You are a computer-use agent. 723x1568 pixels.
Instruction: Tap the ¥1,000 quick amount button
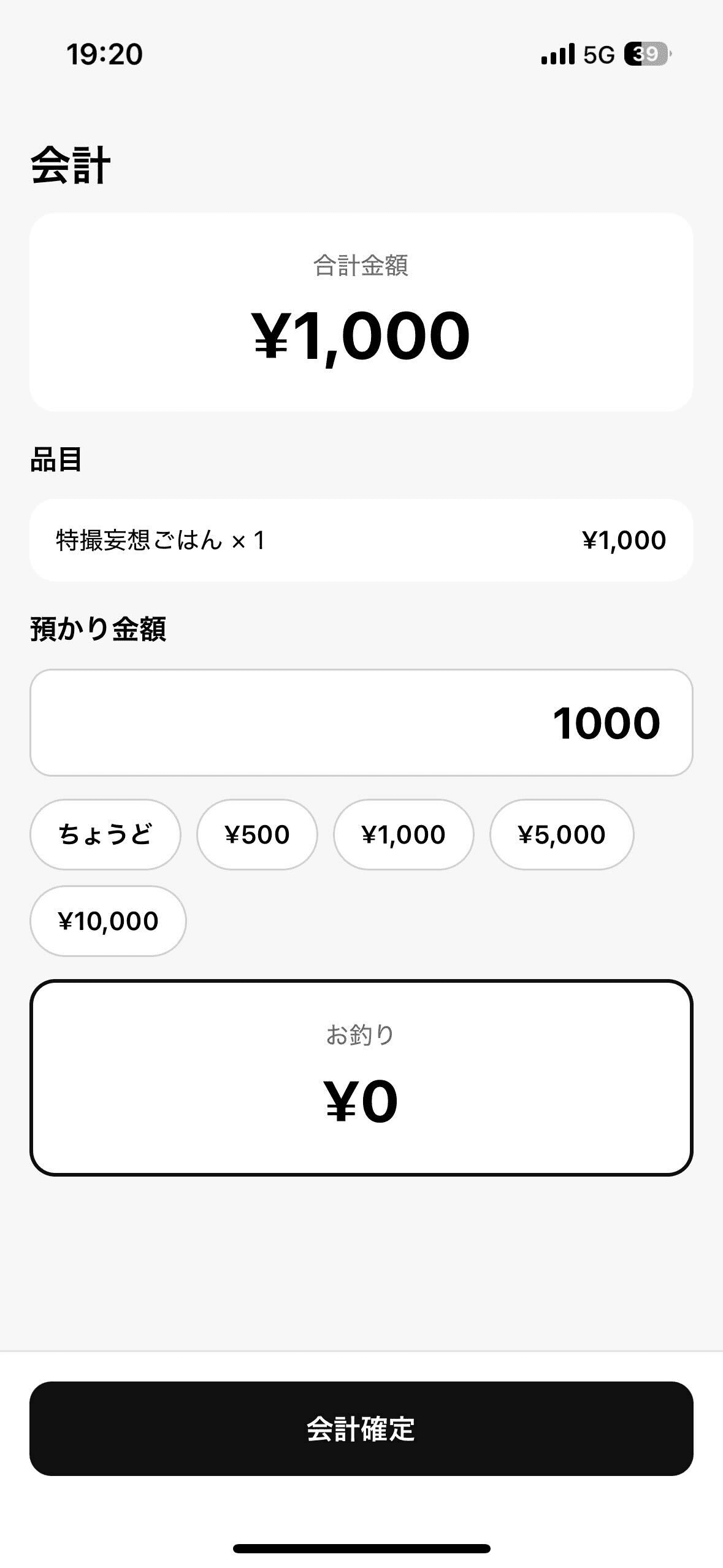405,834
